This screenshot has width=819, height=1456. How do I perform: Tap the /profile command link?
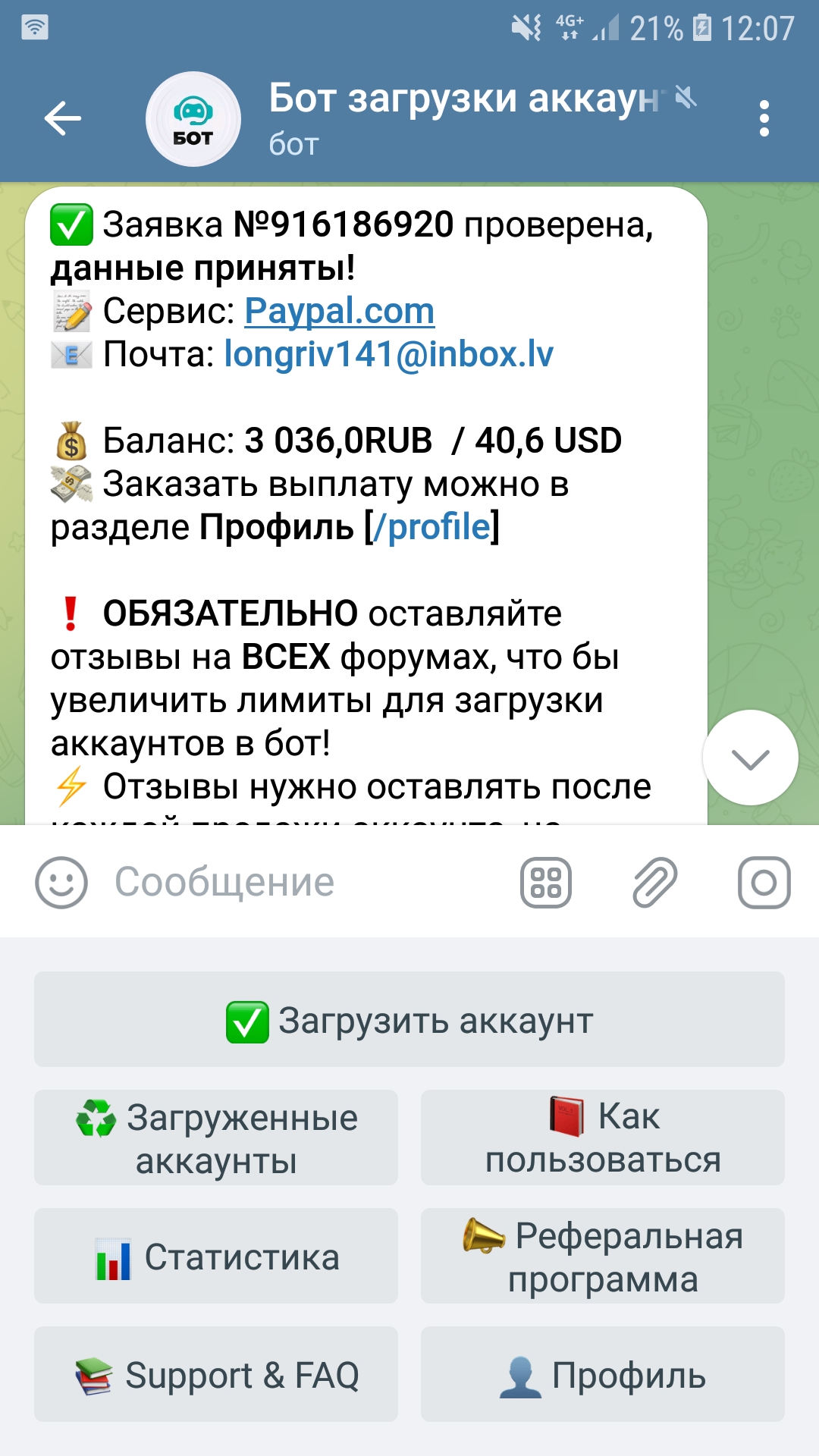(432, 527)
